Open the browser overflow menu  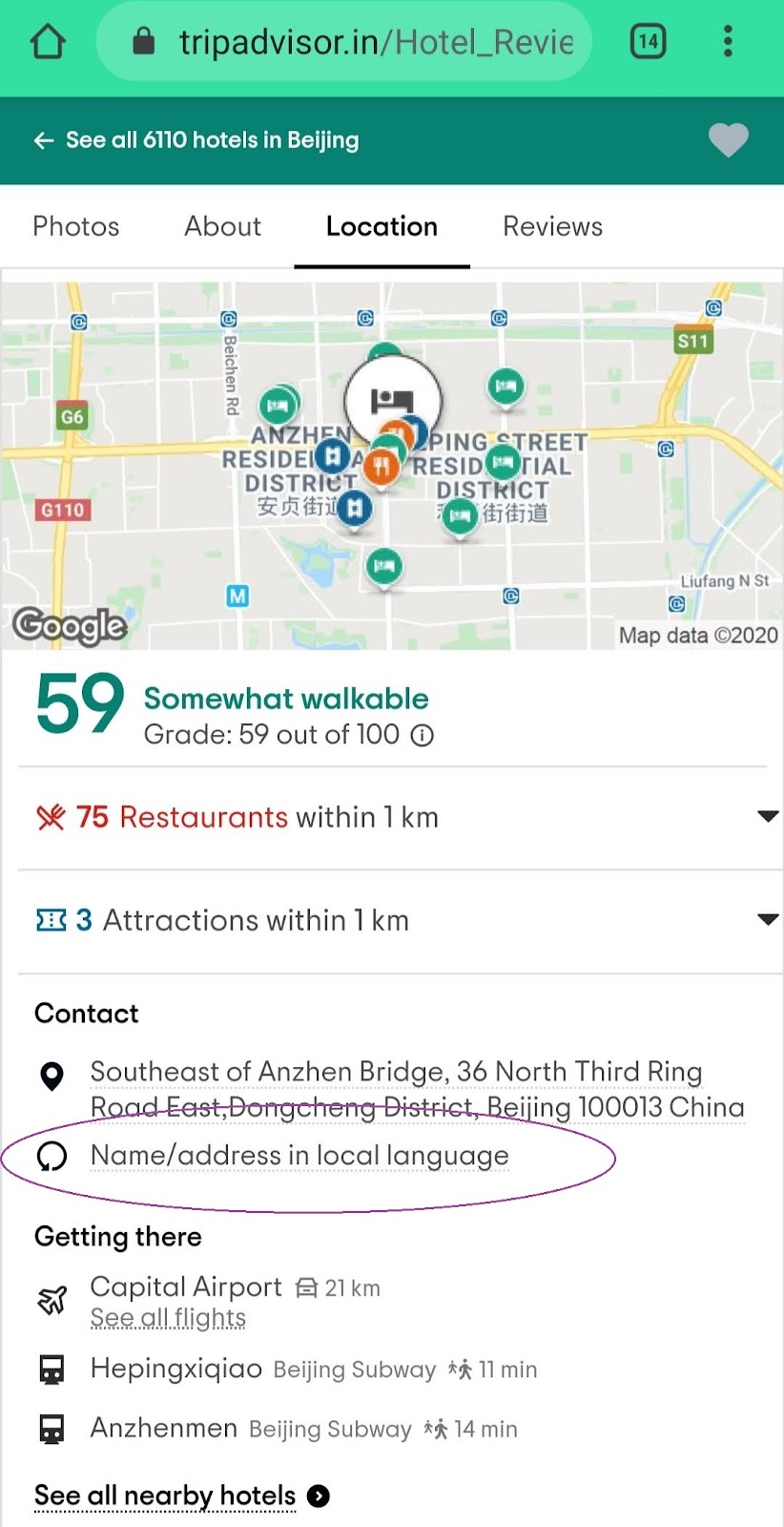point(728,42)
